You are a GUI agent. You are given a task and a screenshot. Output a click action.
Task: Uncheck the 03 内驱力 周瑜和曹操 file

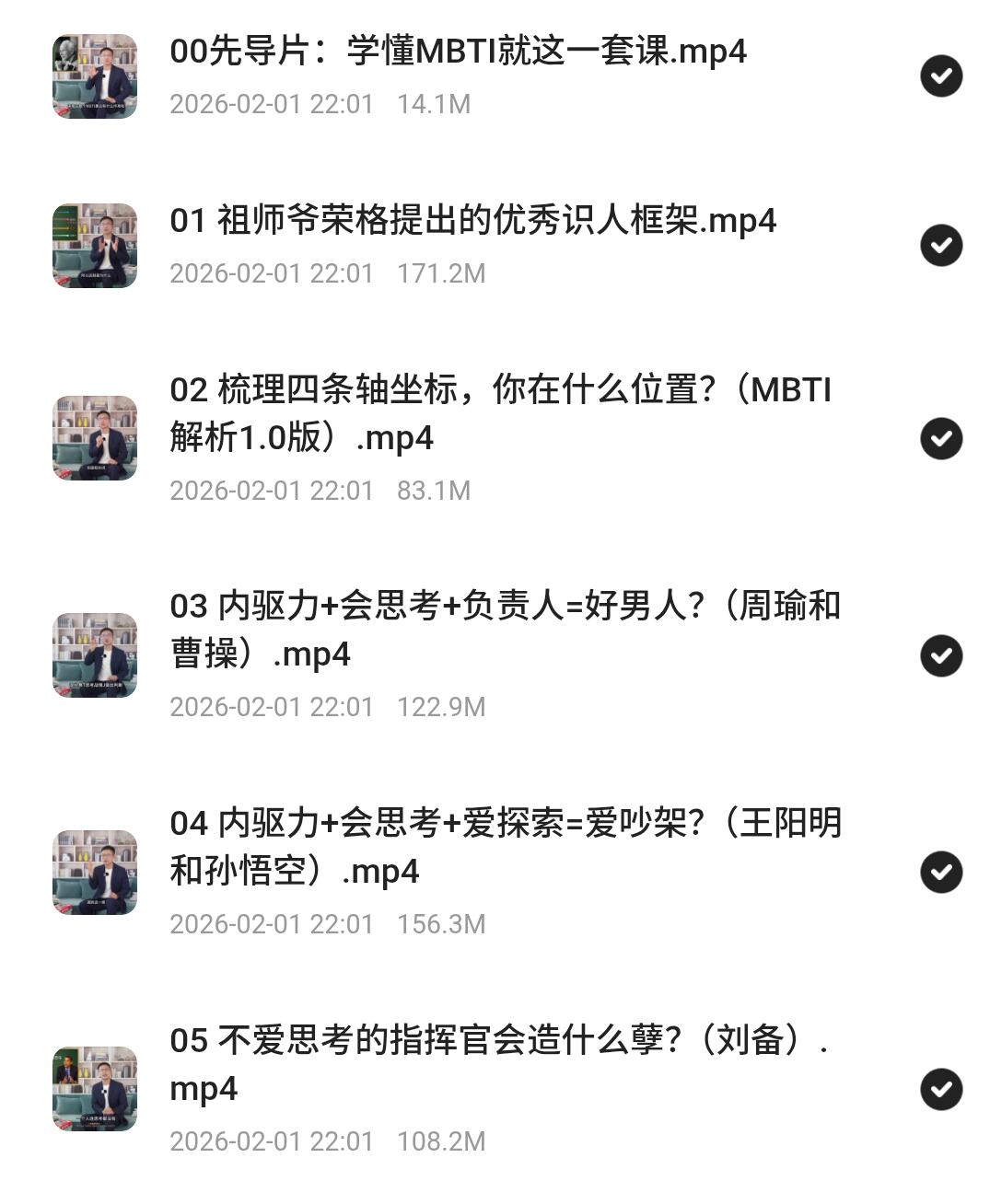[940, 655]
